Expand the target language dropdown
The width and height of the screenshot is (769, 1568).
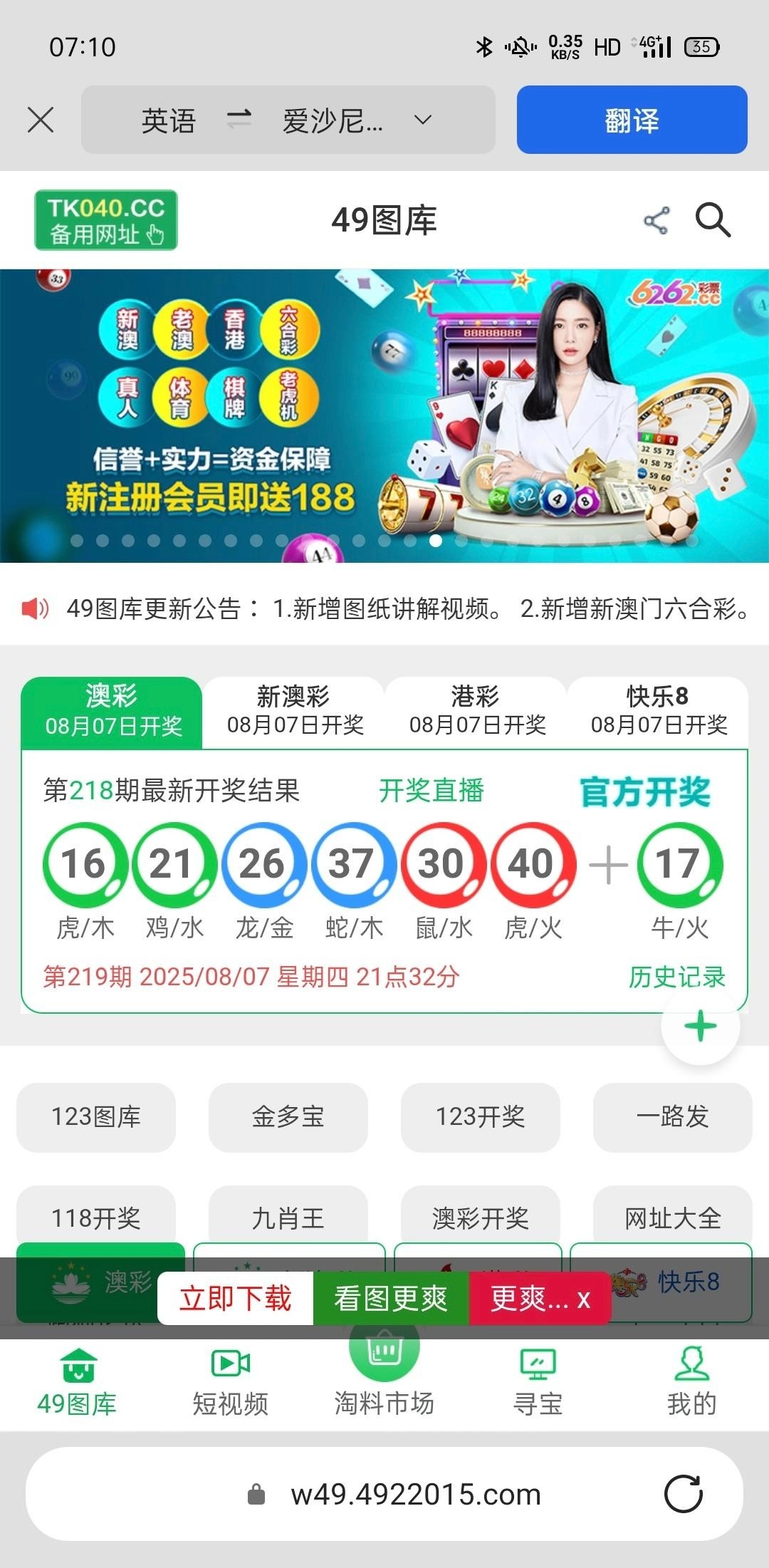point(423,120)
